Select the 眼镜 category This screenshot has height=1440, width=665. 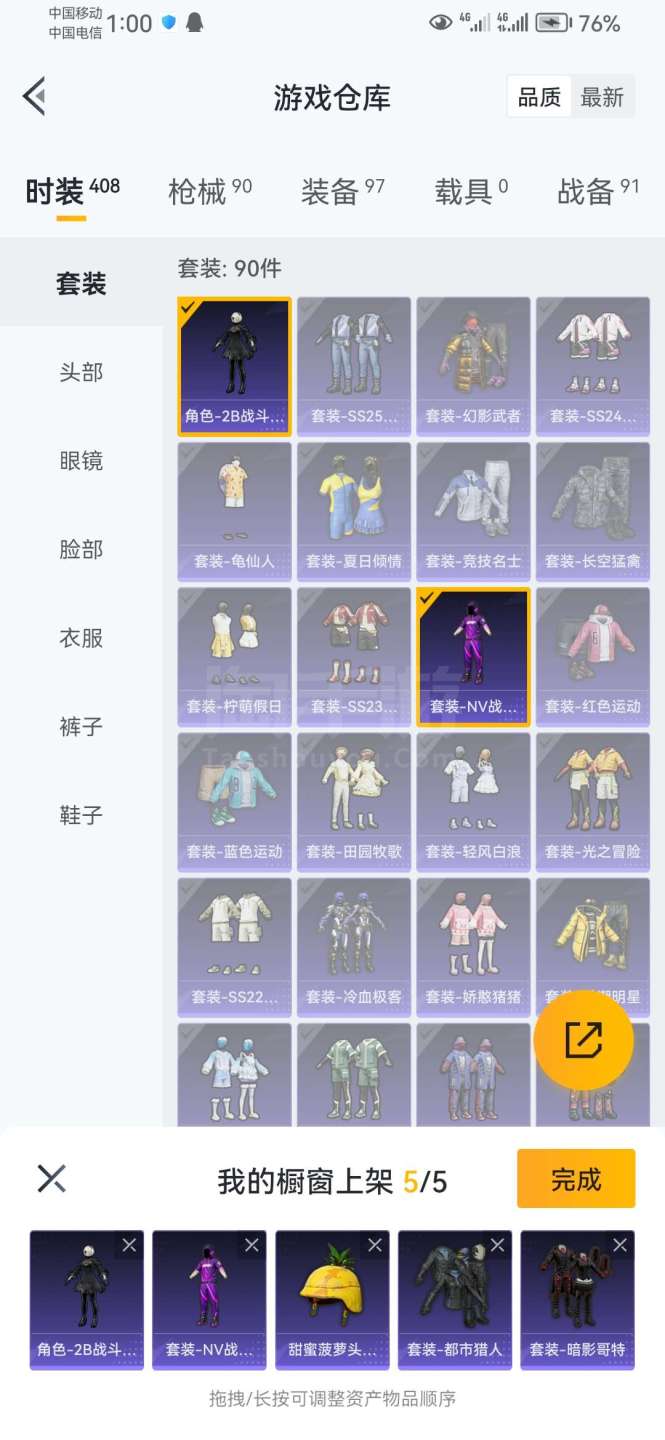tap(81, 461)
